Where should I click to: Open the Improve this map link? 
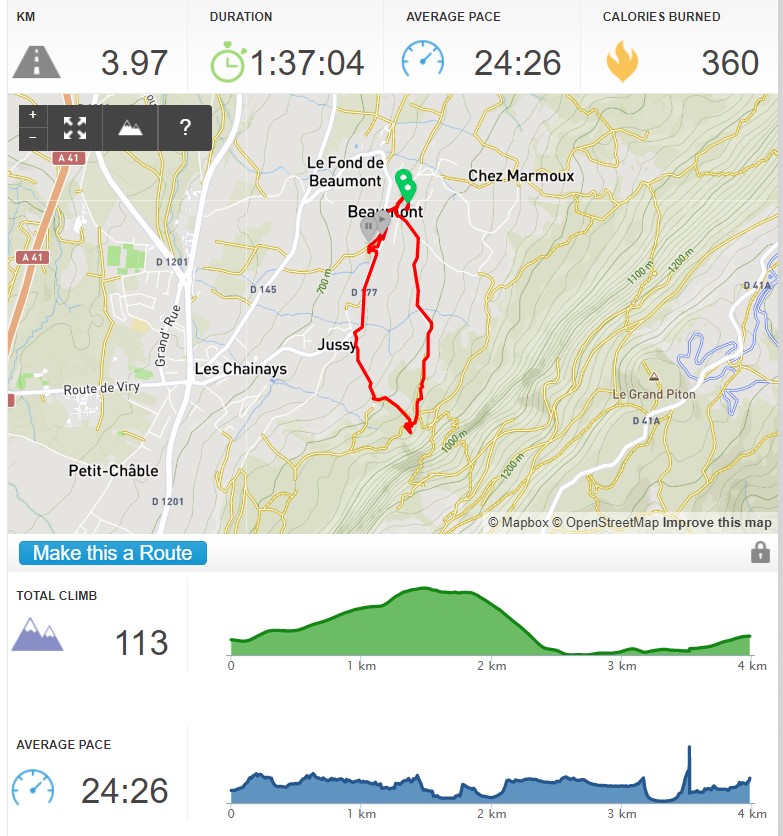pos(717,522)
